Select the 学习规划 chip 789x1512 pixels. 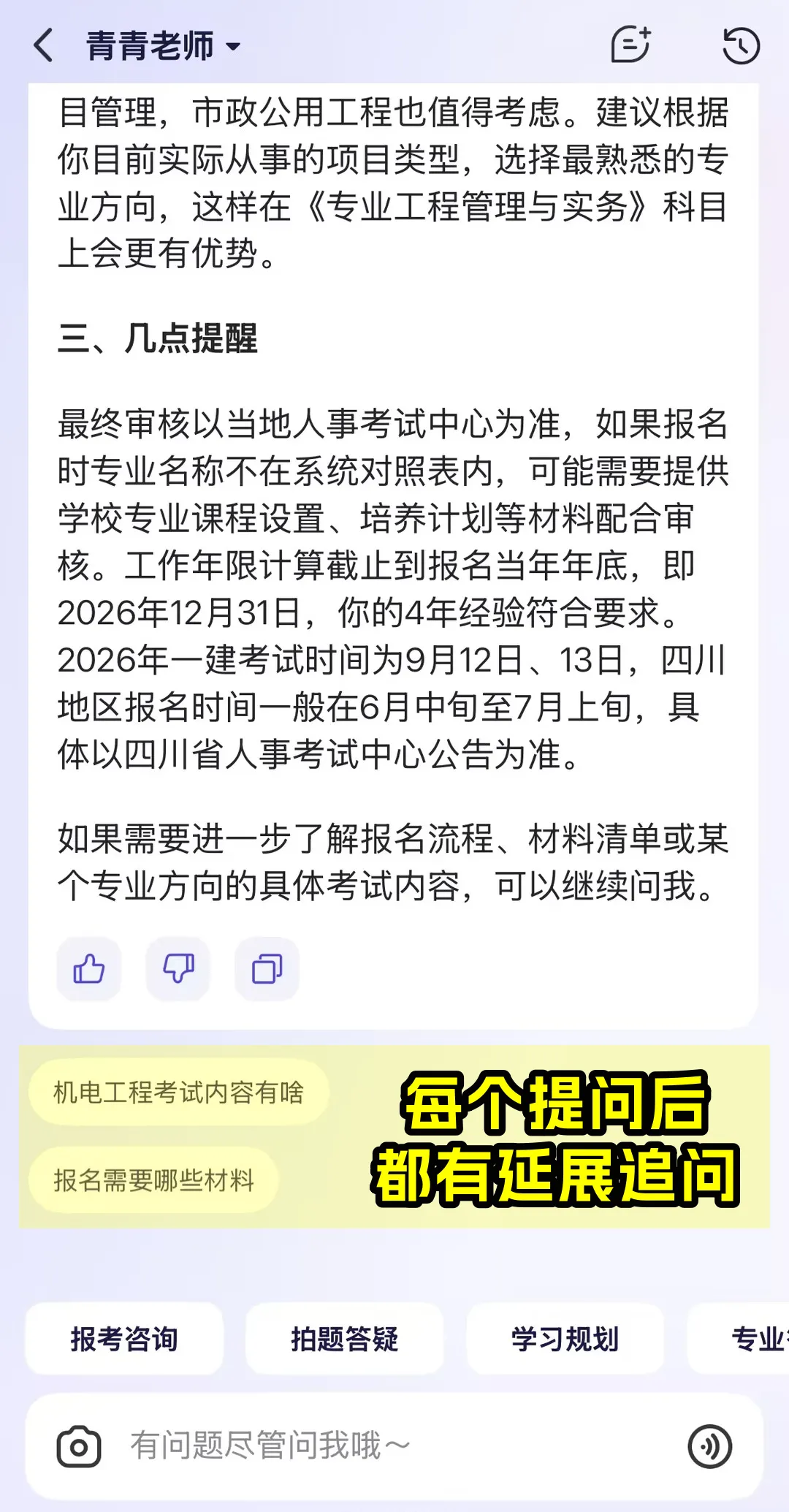(x=565, y=1339)
